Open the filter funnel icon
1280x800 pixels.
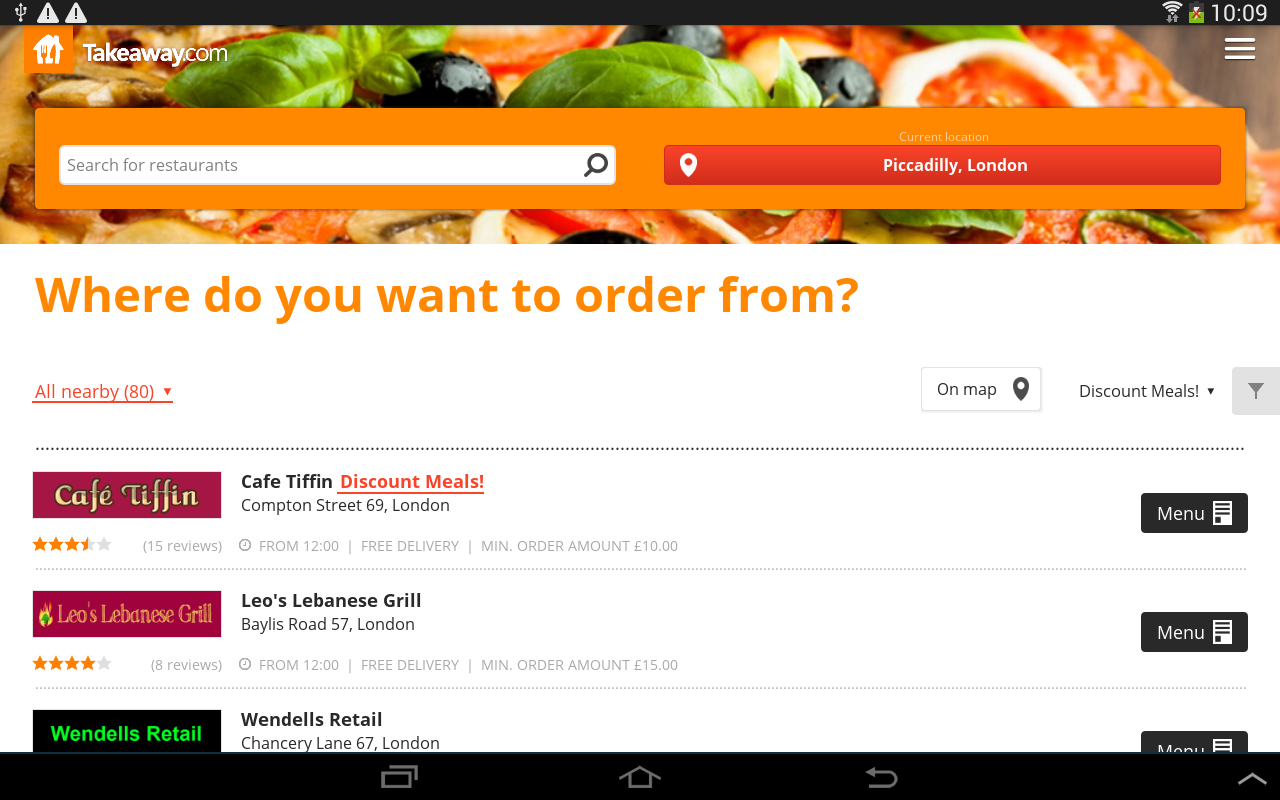(x=1256, y=391)
